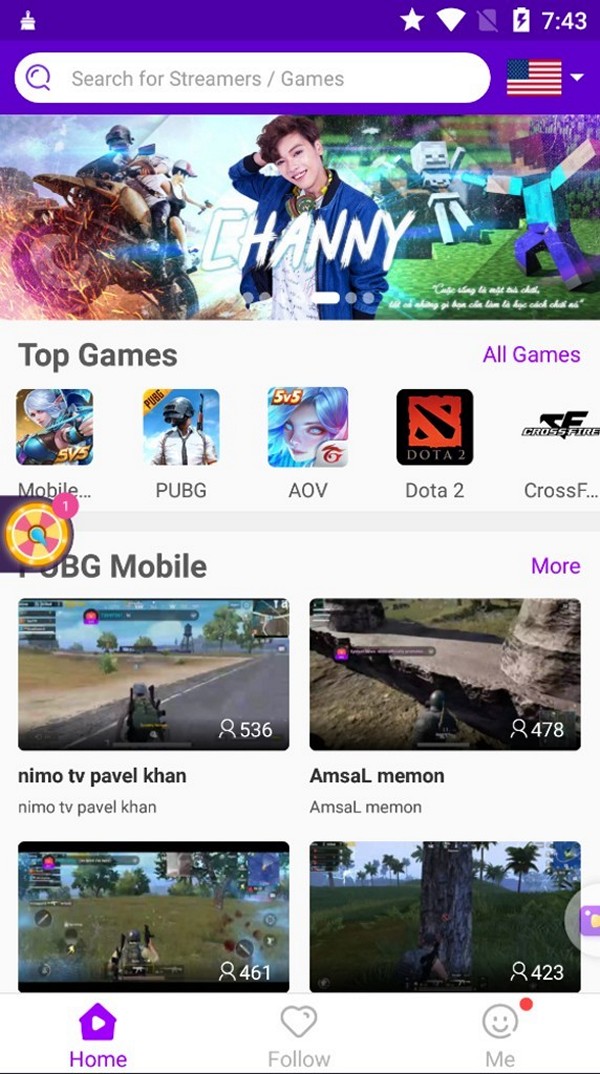Open the AOV game category
The height and width of the screenshot is (1074, 600).
click(308, 427)
